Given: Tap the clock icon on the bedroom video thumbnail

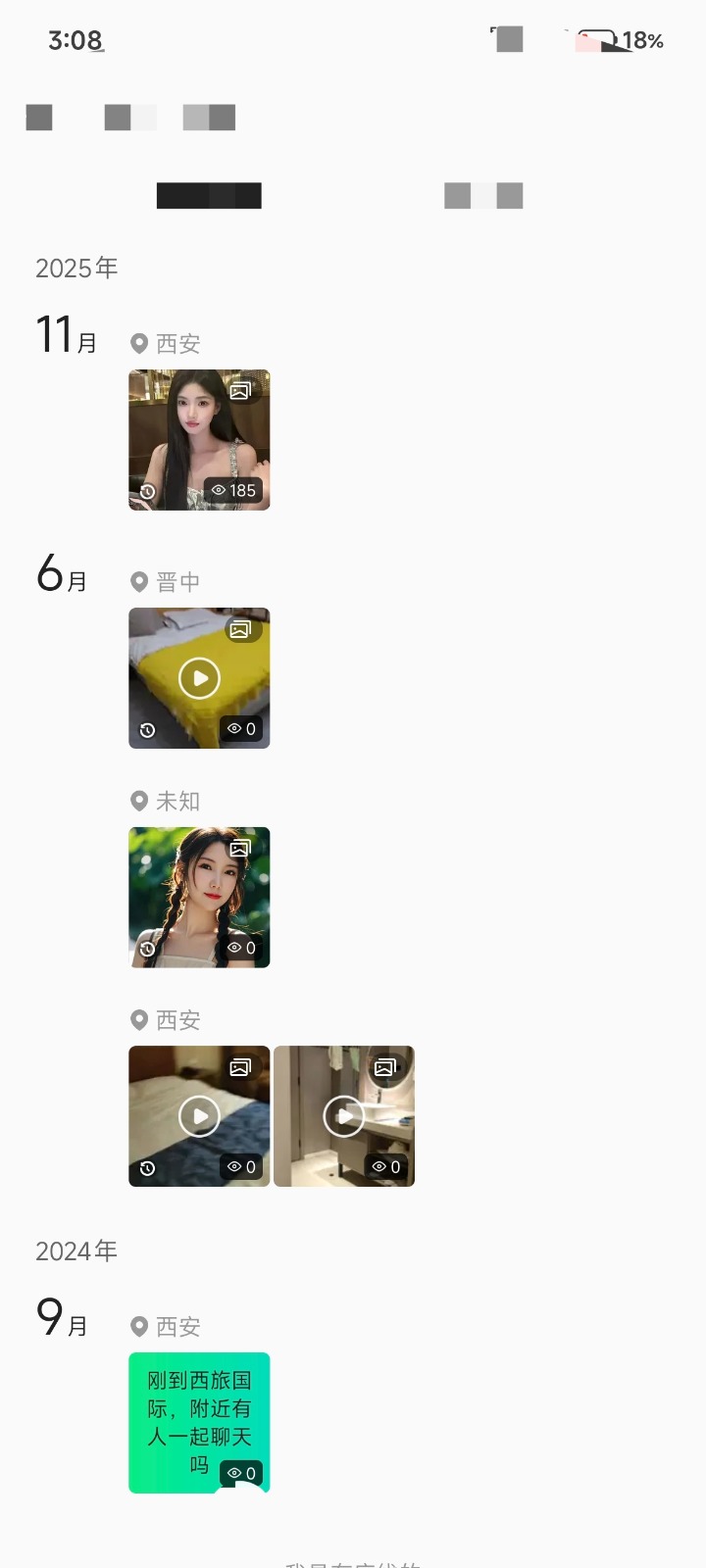Looking at the screenshot, I should coord(147,1165).
